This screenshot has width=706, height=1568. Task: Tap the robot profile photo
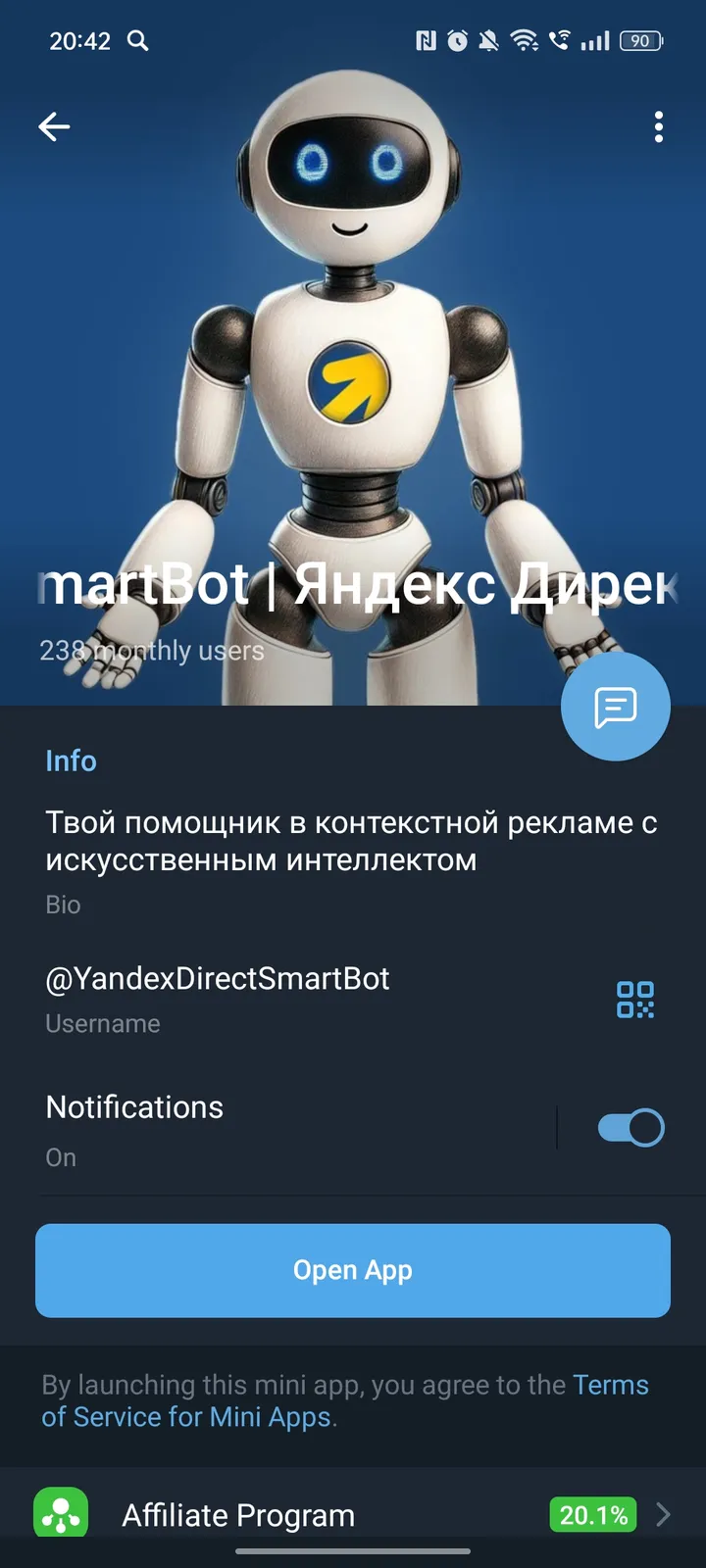[x=353, y=343]
